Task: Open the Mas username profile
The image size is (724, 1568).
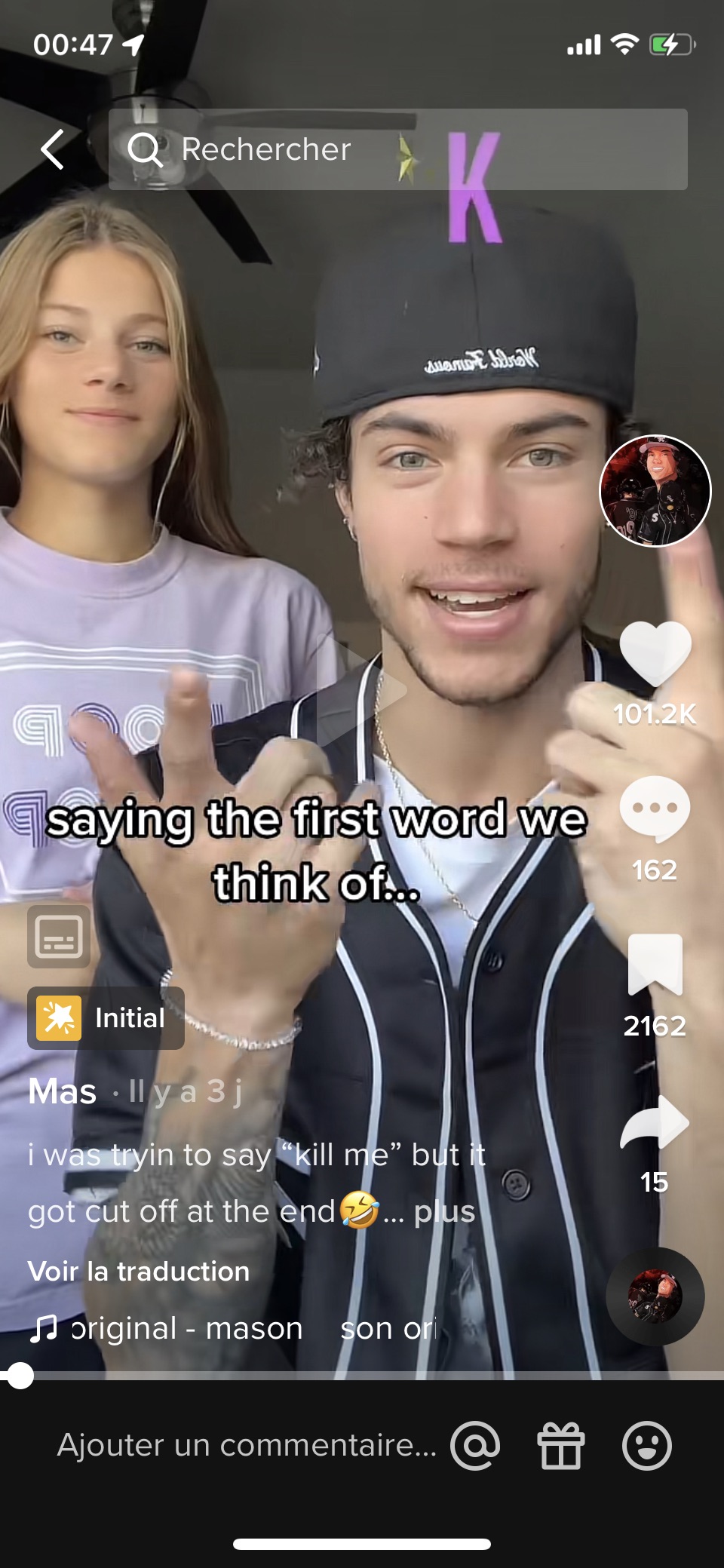Action: tap(63, 1091)
